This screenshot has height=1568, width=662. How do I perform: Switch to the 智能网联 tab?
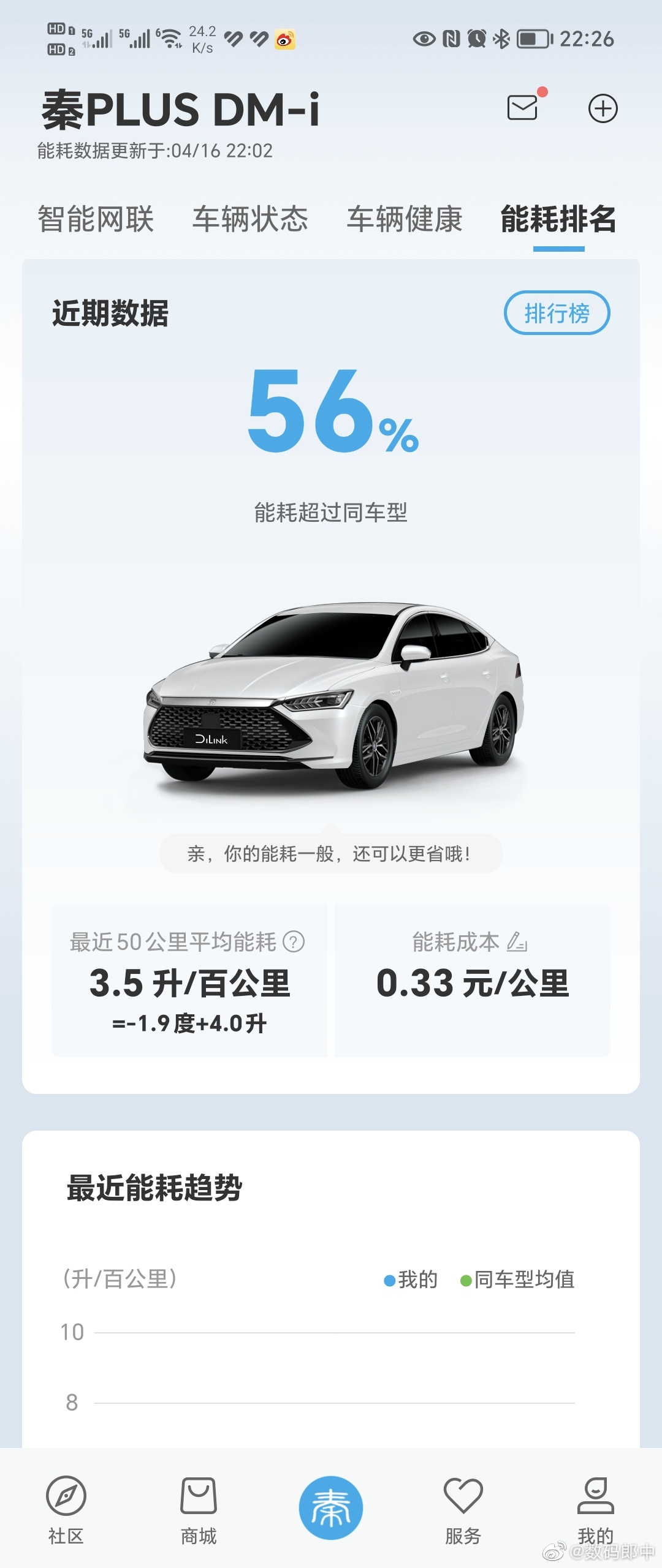click(x=96, y=219)
